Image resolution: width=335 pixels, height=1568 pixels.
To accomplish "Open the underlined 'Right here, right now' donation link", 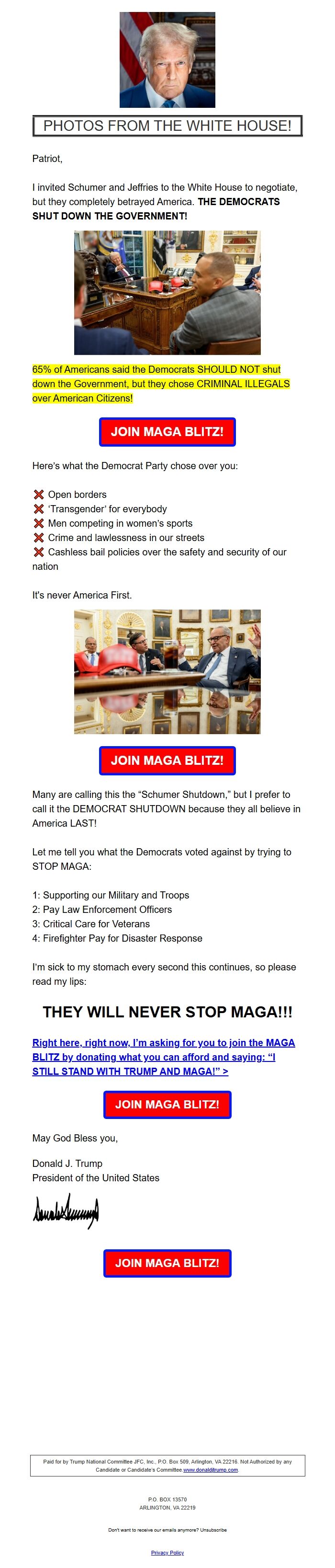I will tap(163, 1057).
